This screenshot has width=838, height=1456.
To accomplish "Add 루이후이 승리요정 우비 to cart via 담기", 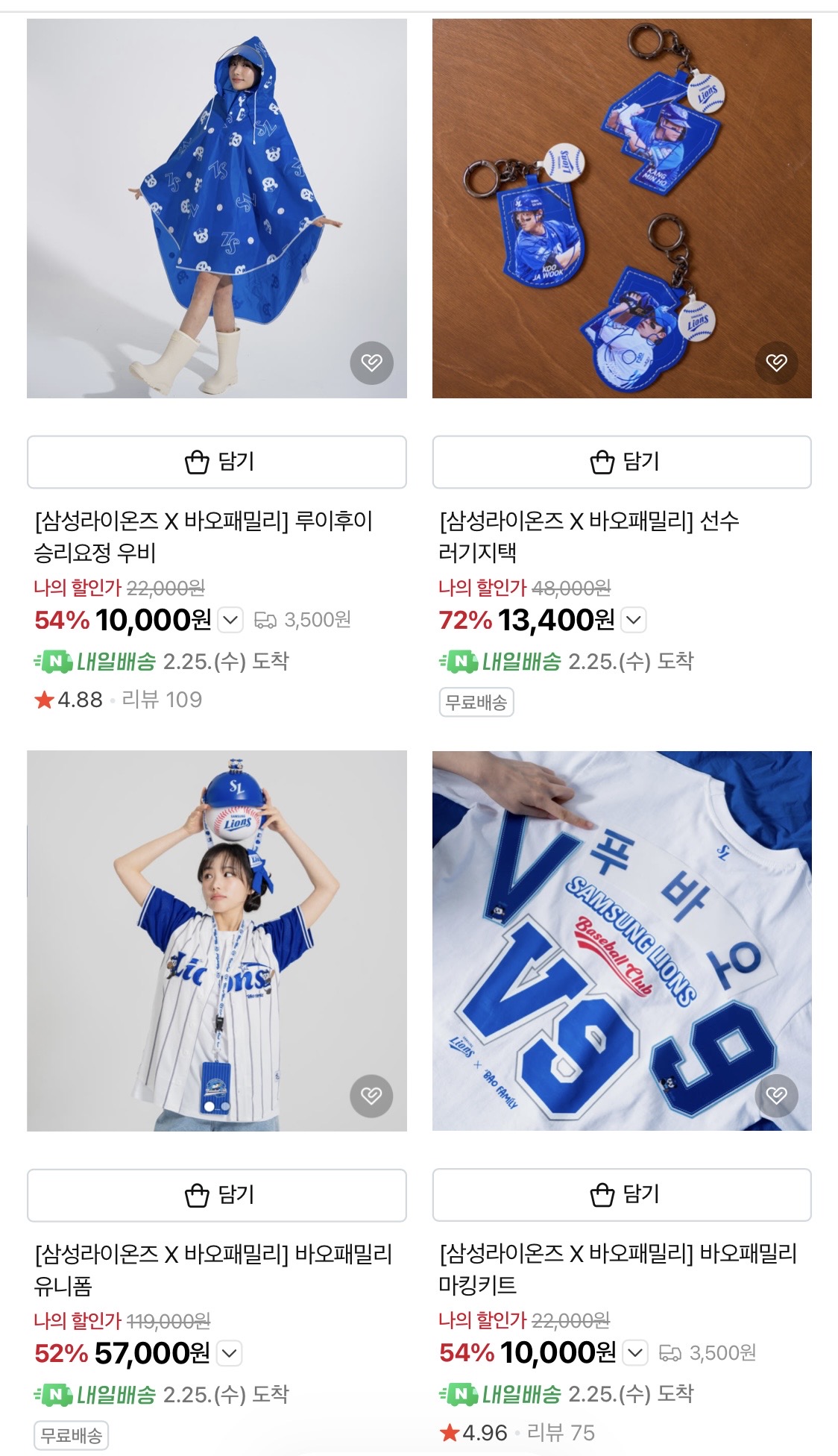I will pos(217,462).
